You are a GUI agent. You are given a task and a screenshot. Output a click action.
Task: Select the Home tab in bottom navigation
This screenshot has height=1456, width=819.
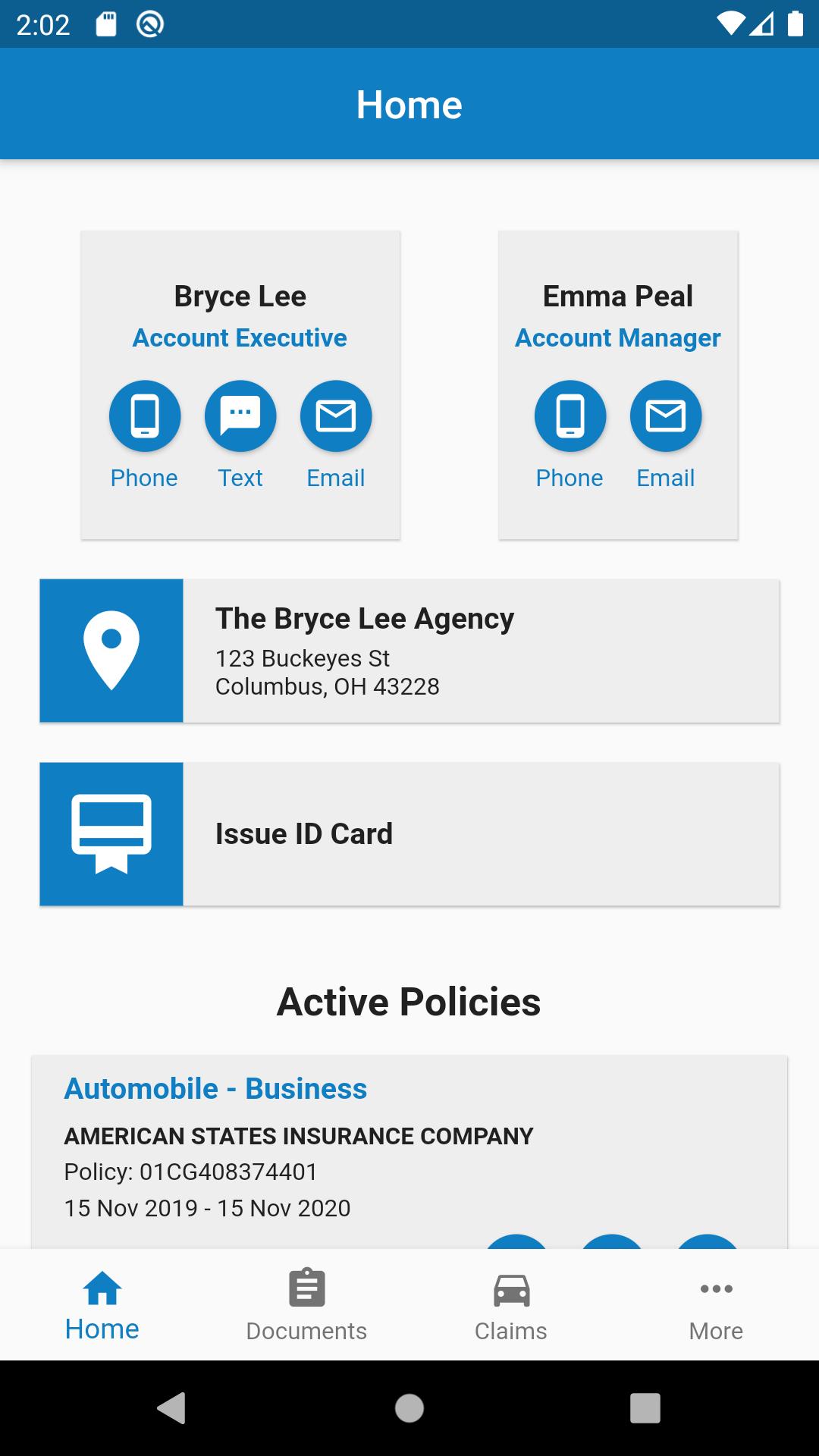102,1306
